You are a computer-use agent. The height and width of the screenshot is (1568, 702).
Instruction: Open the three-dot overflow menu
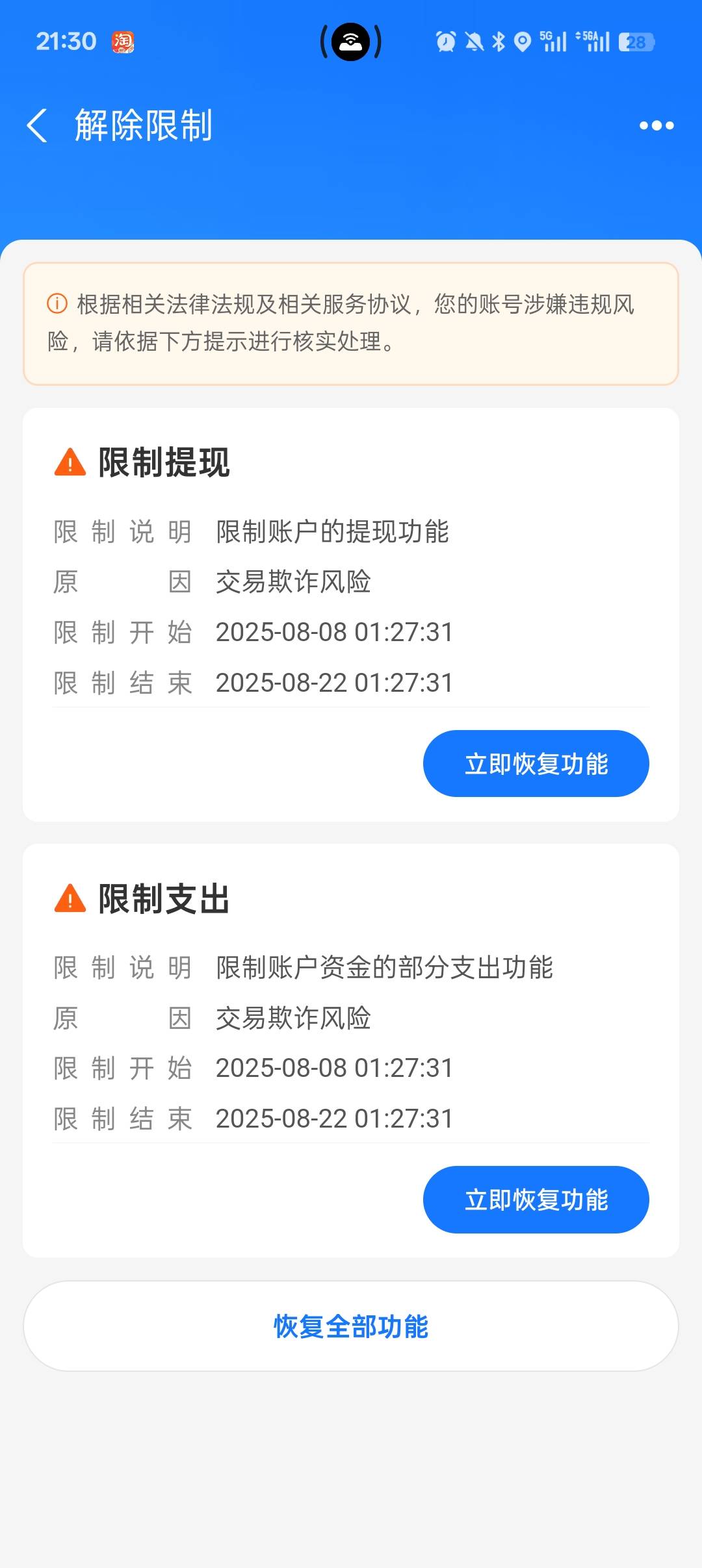pos(656,125)
